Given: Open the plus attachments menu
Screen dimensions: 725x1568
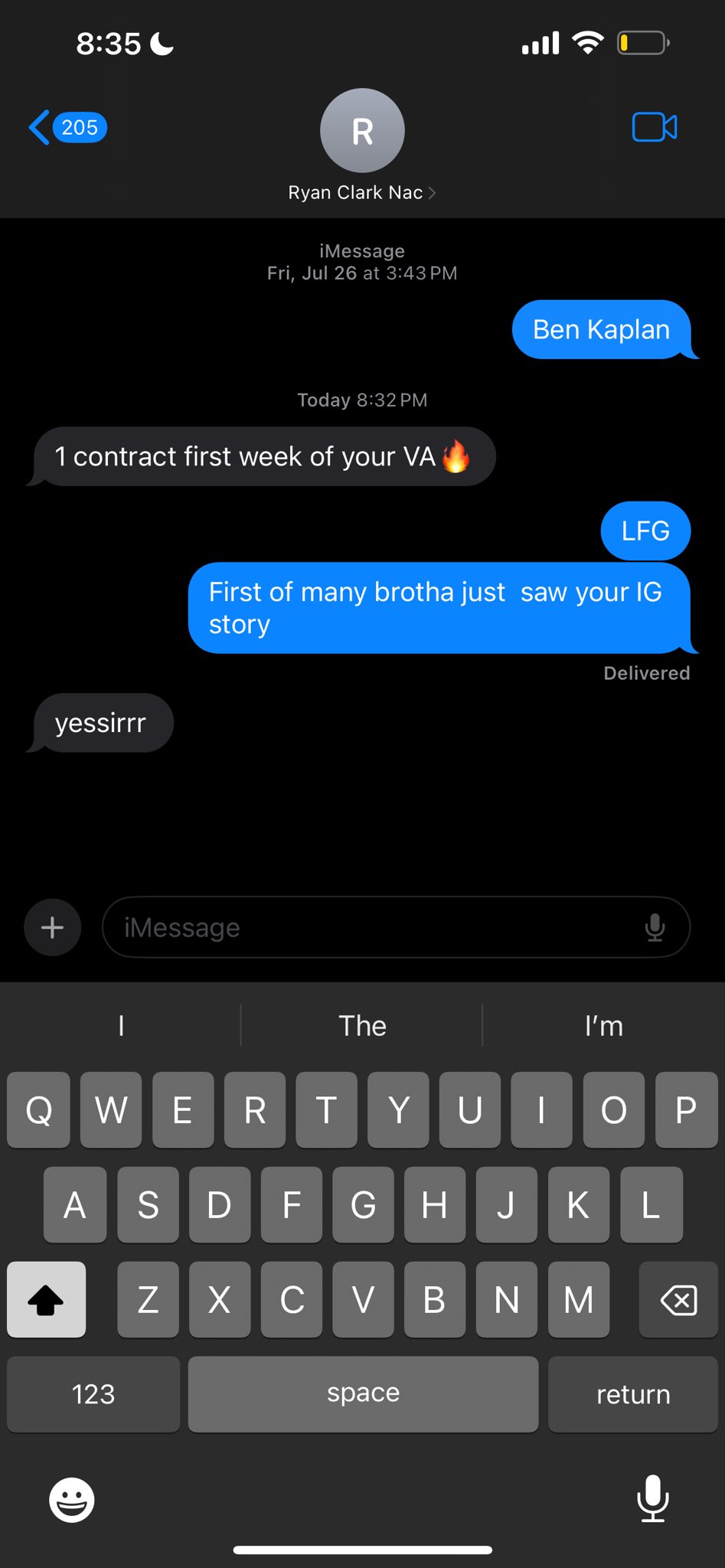Looking at the screenshot, I should [x=52, y=927].
